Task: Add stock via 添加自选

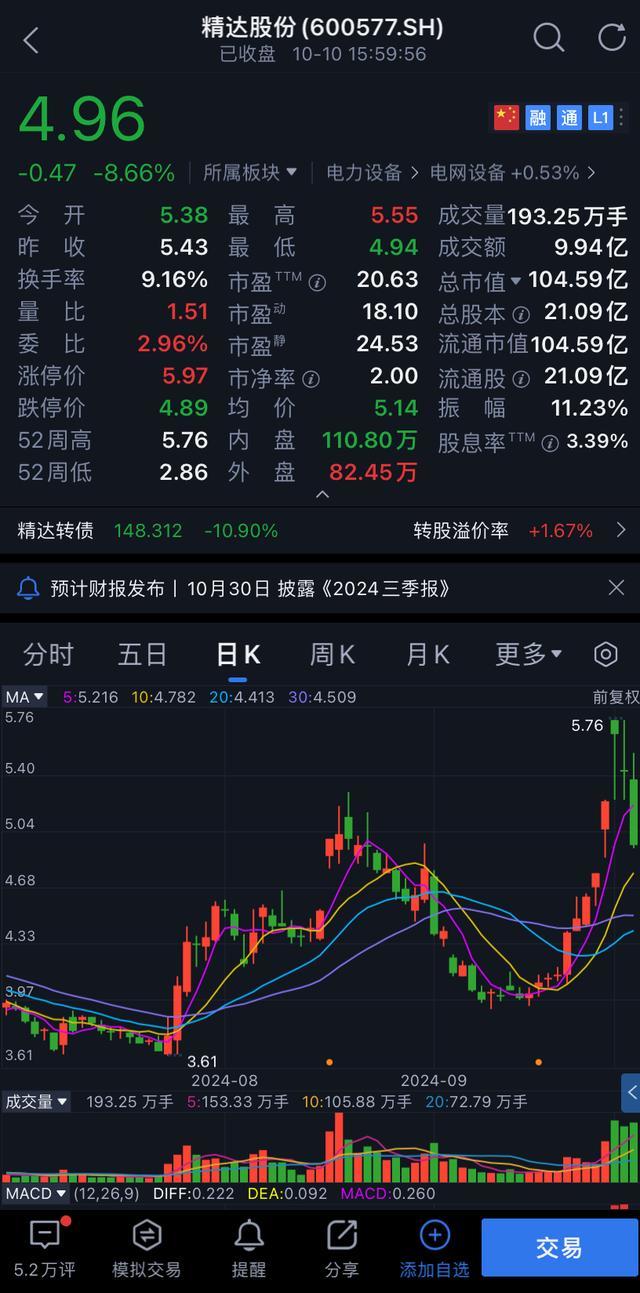Action: click(x=434, y=1250)
